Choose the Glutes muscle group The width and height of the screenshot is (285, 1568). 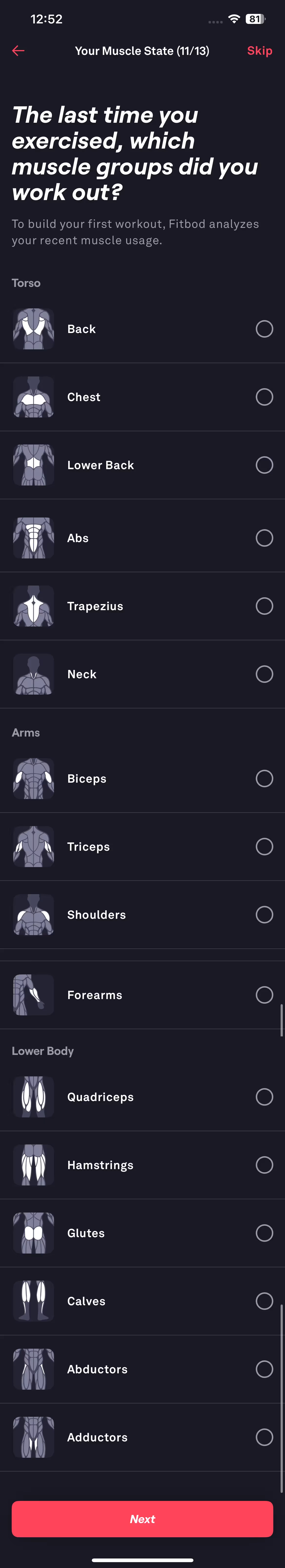[264, 1233]
